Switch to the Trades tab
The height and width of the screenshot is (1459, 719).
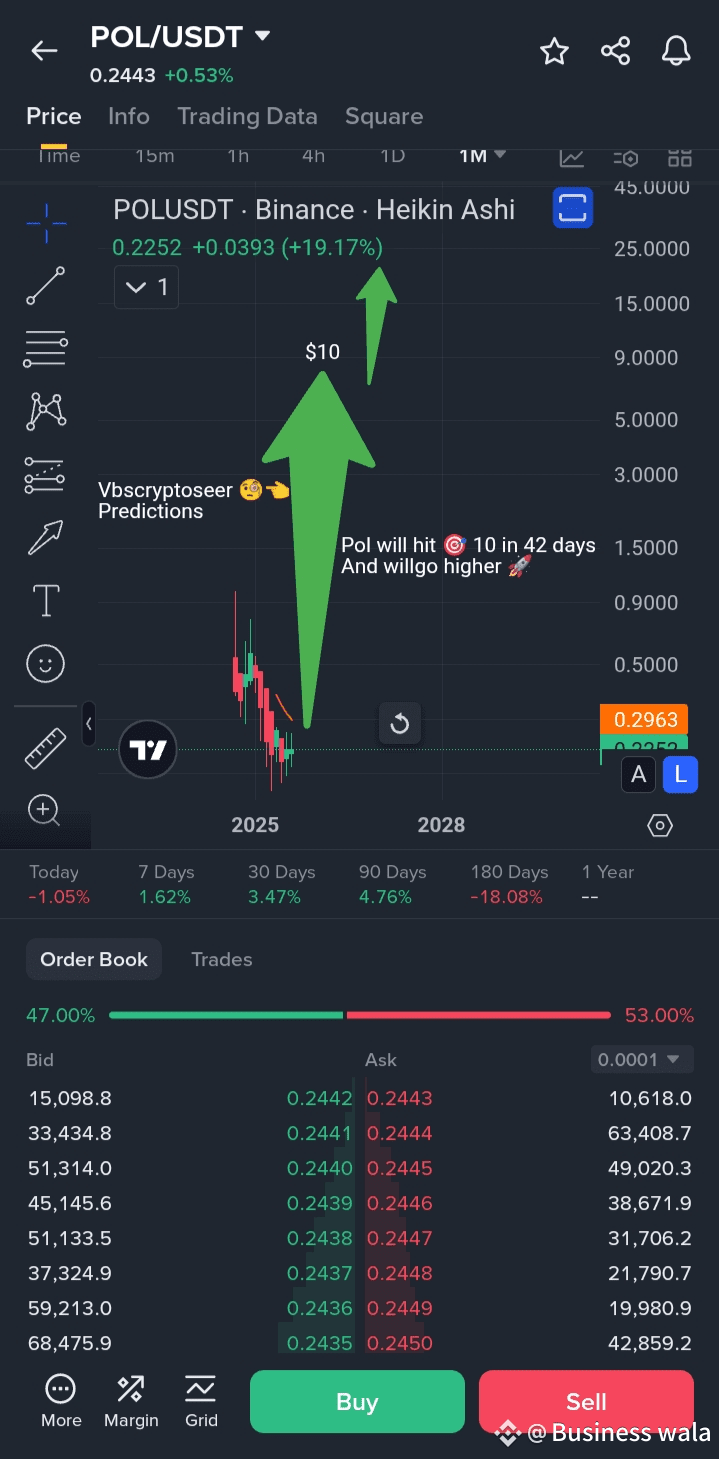(x=221, y=959)
